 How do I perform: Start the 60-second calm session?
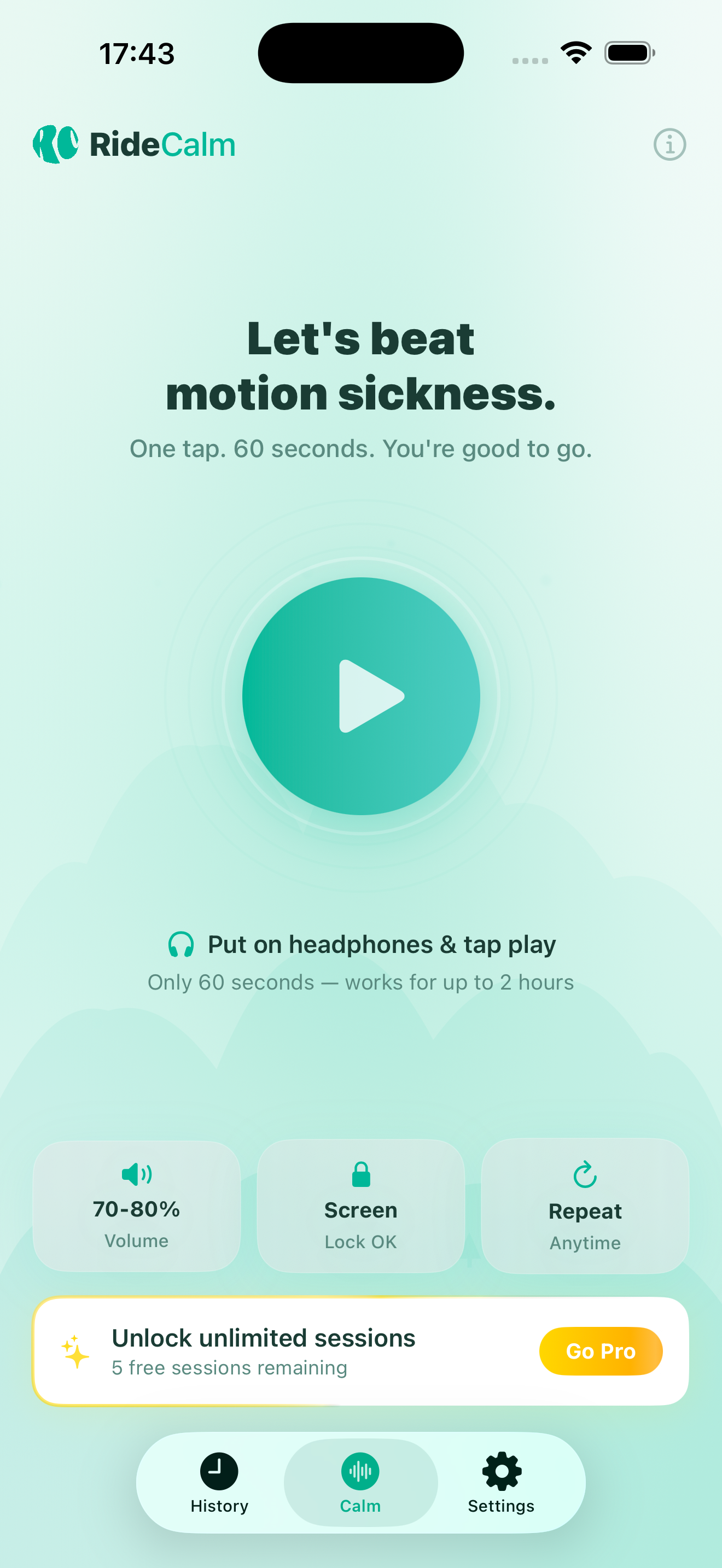click(361, 696)
